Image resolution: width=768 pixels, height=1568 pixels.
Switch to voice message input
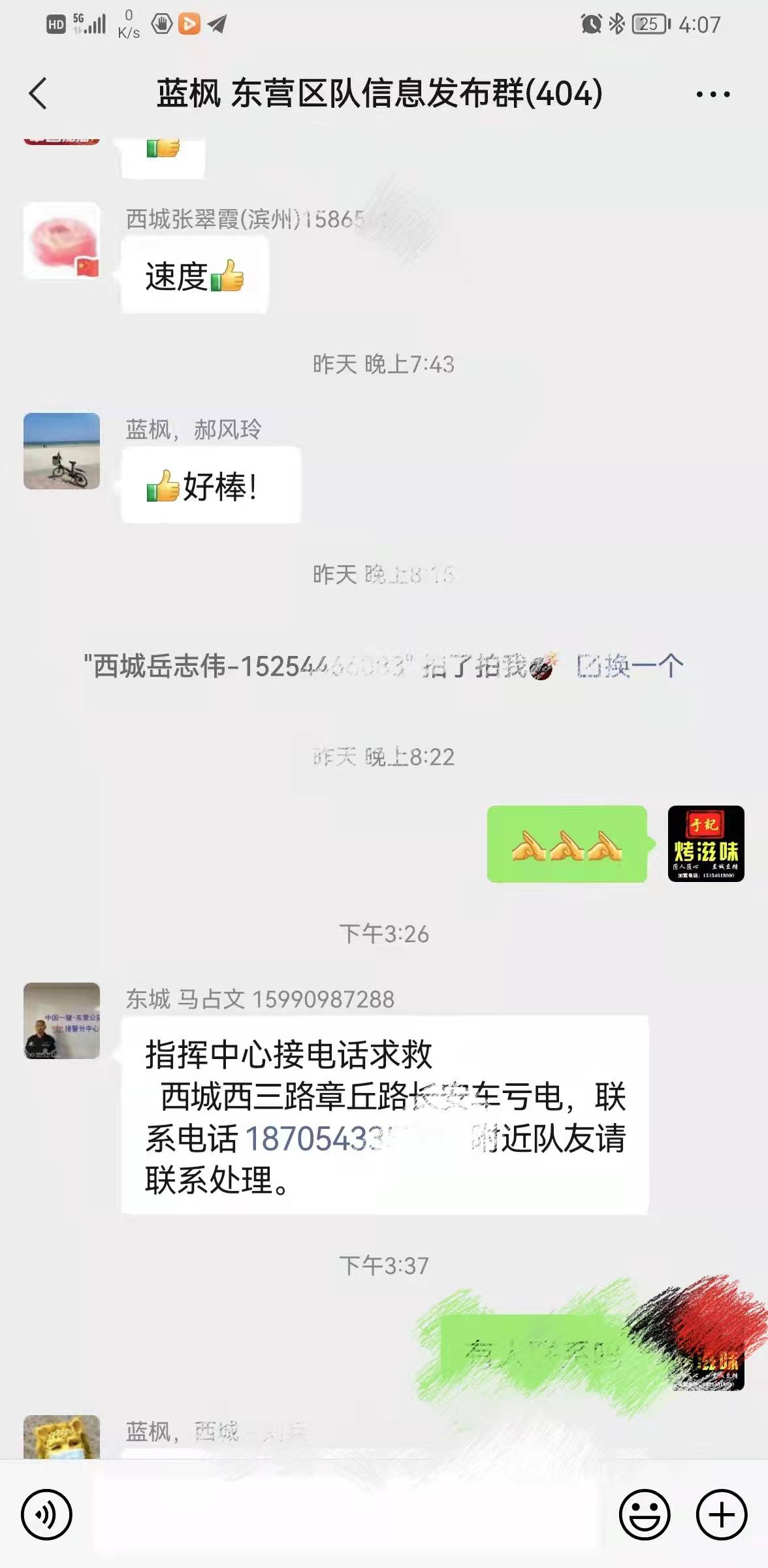46,1514
